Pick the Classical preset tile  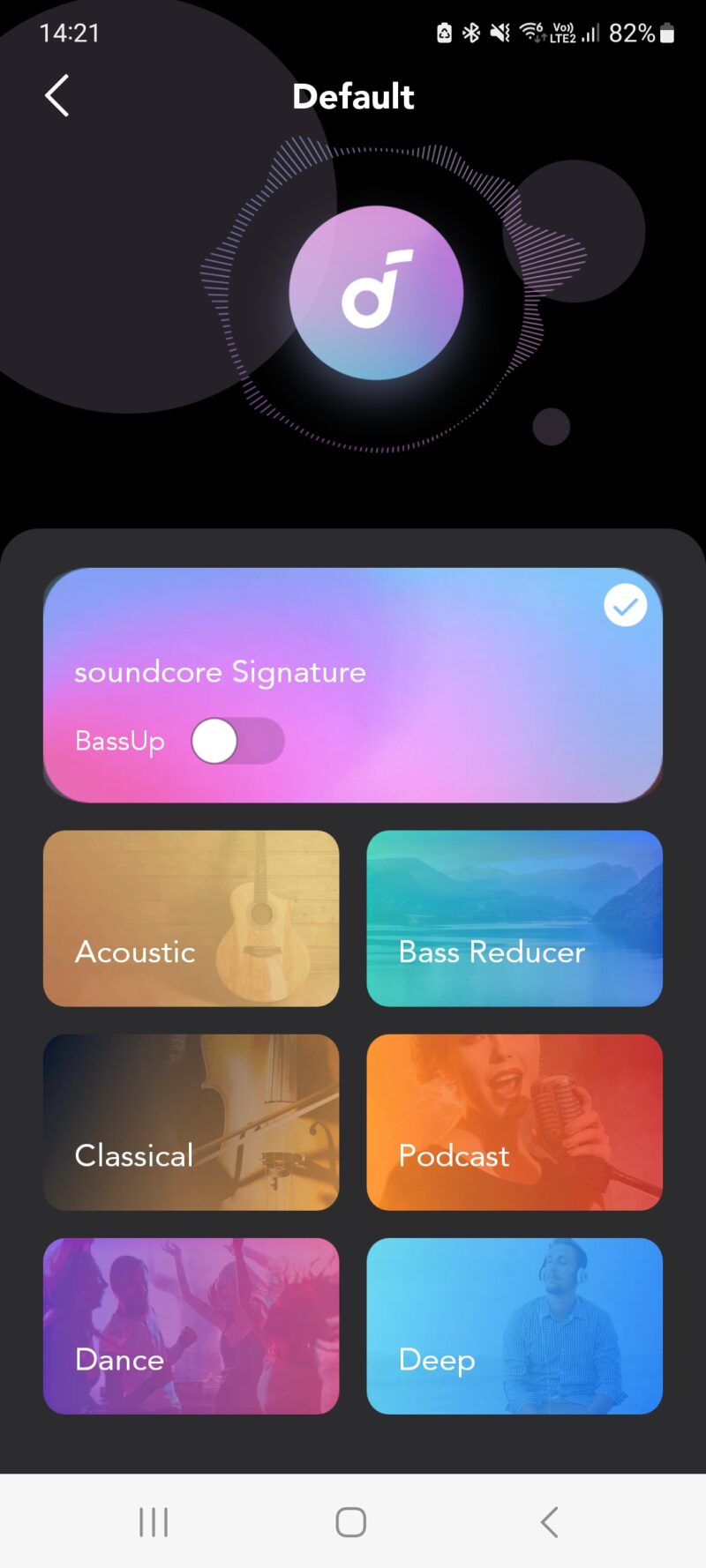(x=191, y=1122)
